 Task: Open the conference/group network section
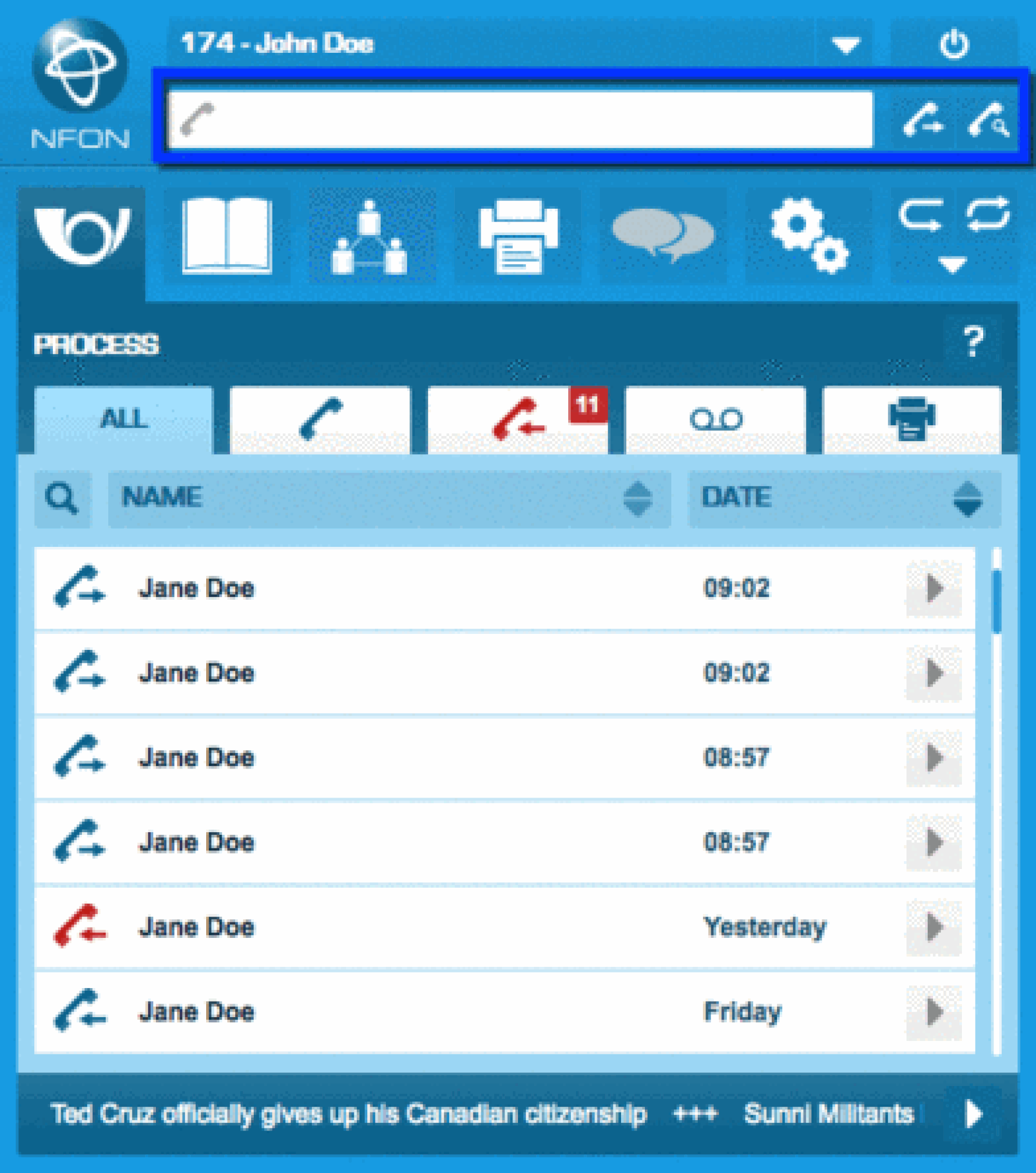(x=370, y=237)
